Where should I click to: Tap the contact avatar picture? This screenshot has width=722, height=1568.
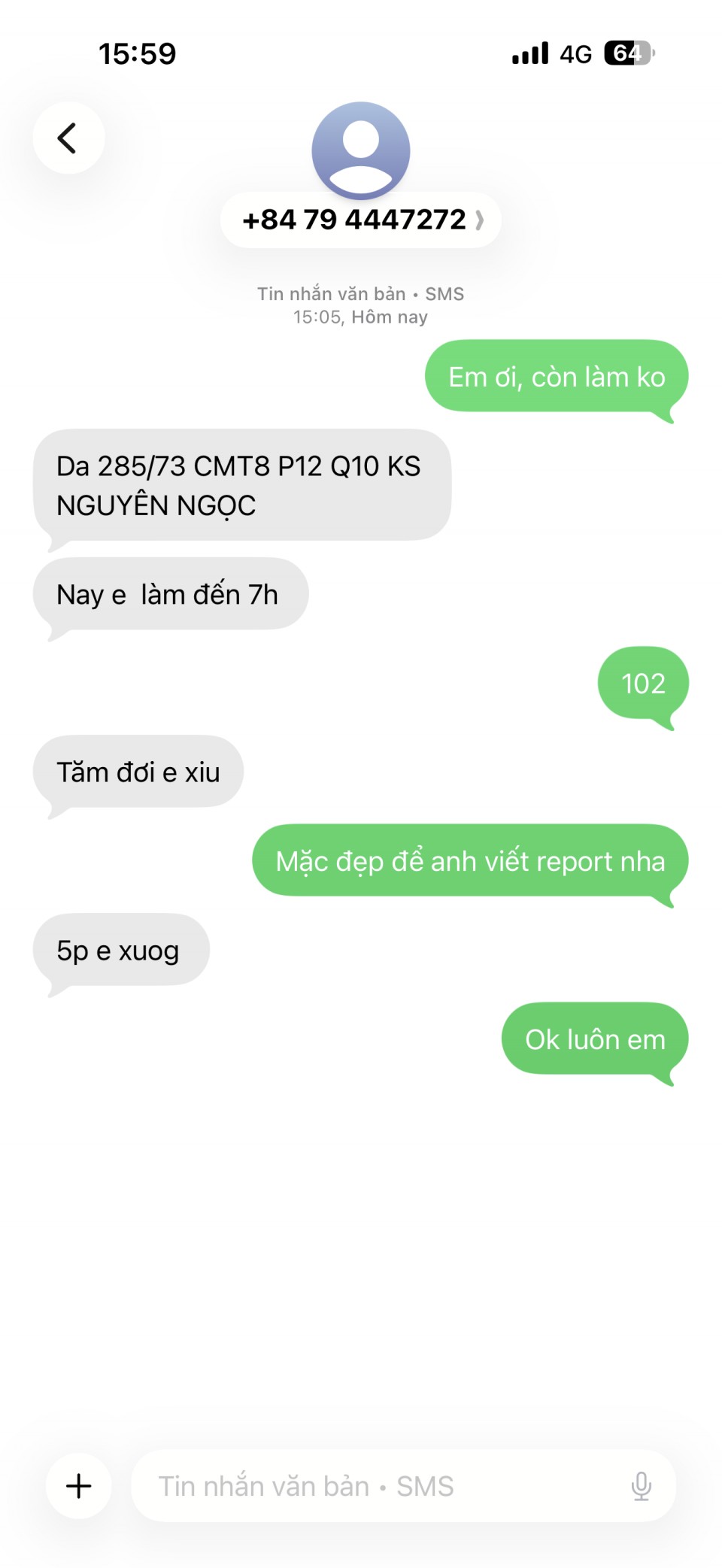pyautogui.click(x=360, y=149)
